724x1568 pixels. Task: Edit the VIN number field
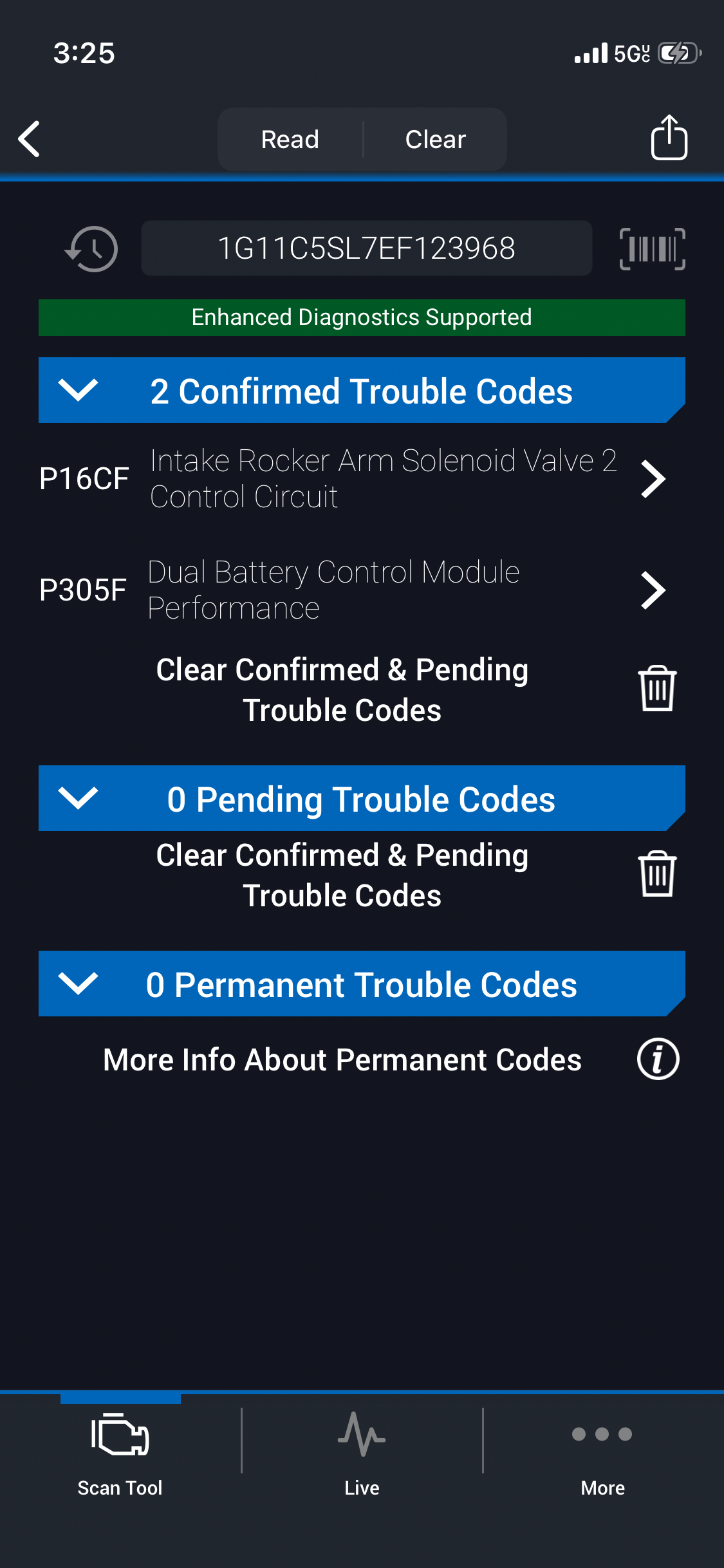tap(366, 248)
